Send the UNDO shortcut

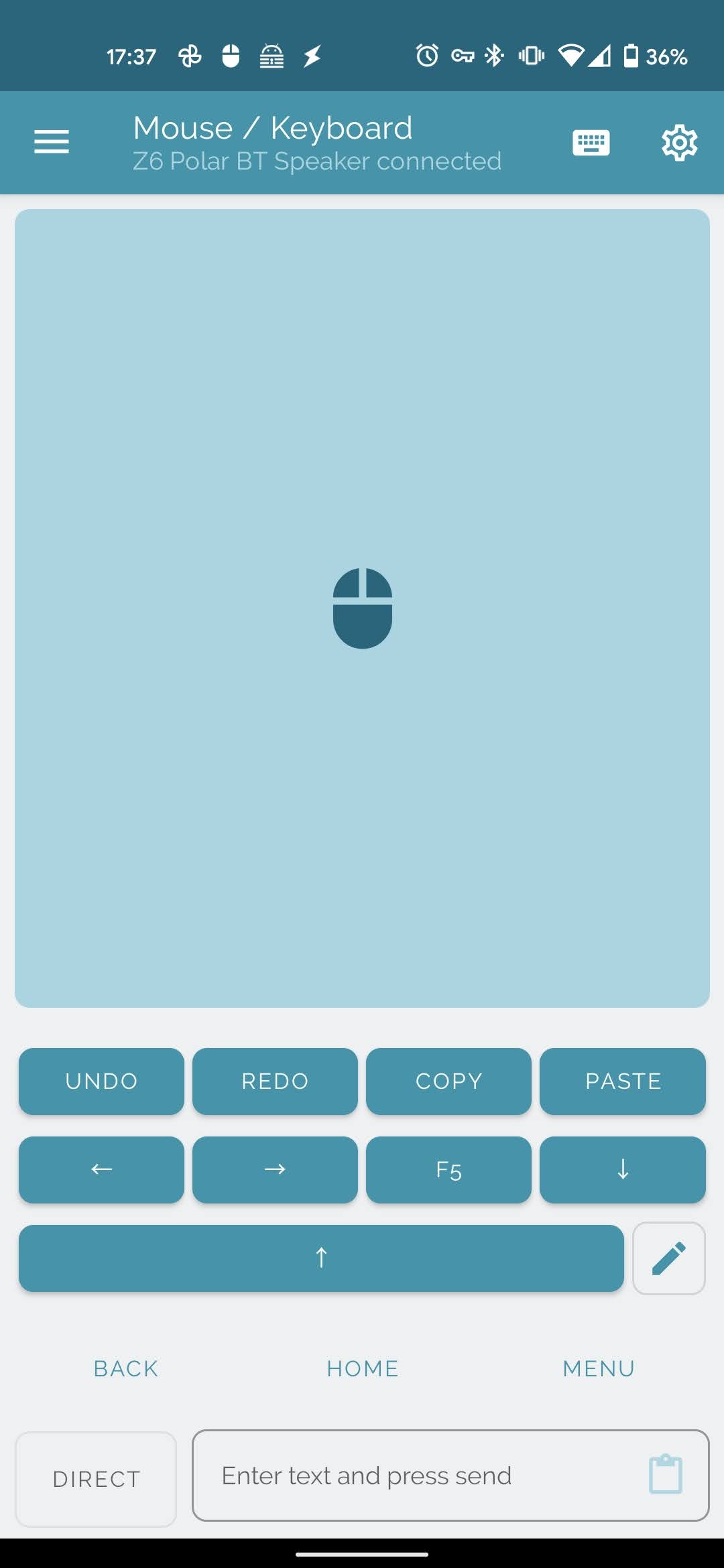[101, 1081]
